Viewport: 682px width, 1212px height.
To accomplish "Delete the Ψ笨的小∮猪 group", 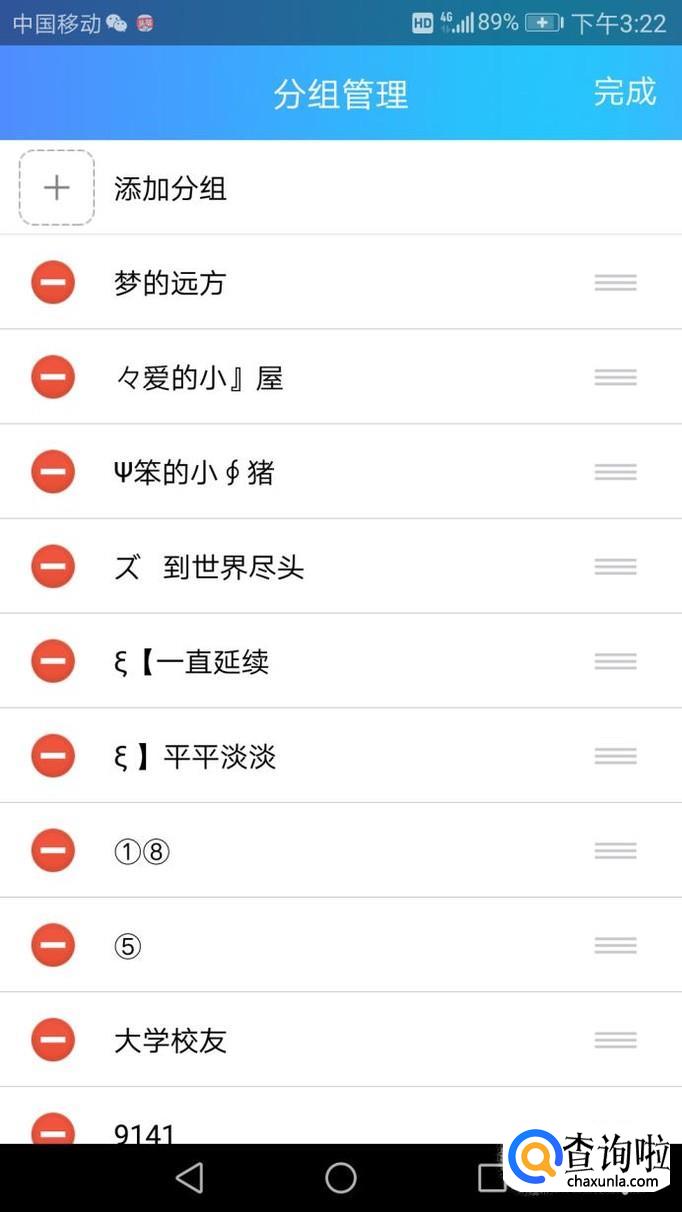I will (53, 472).
